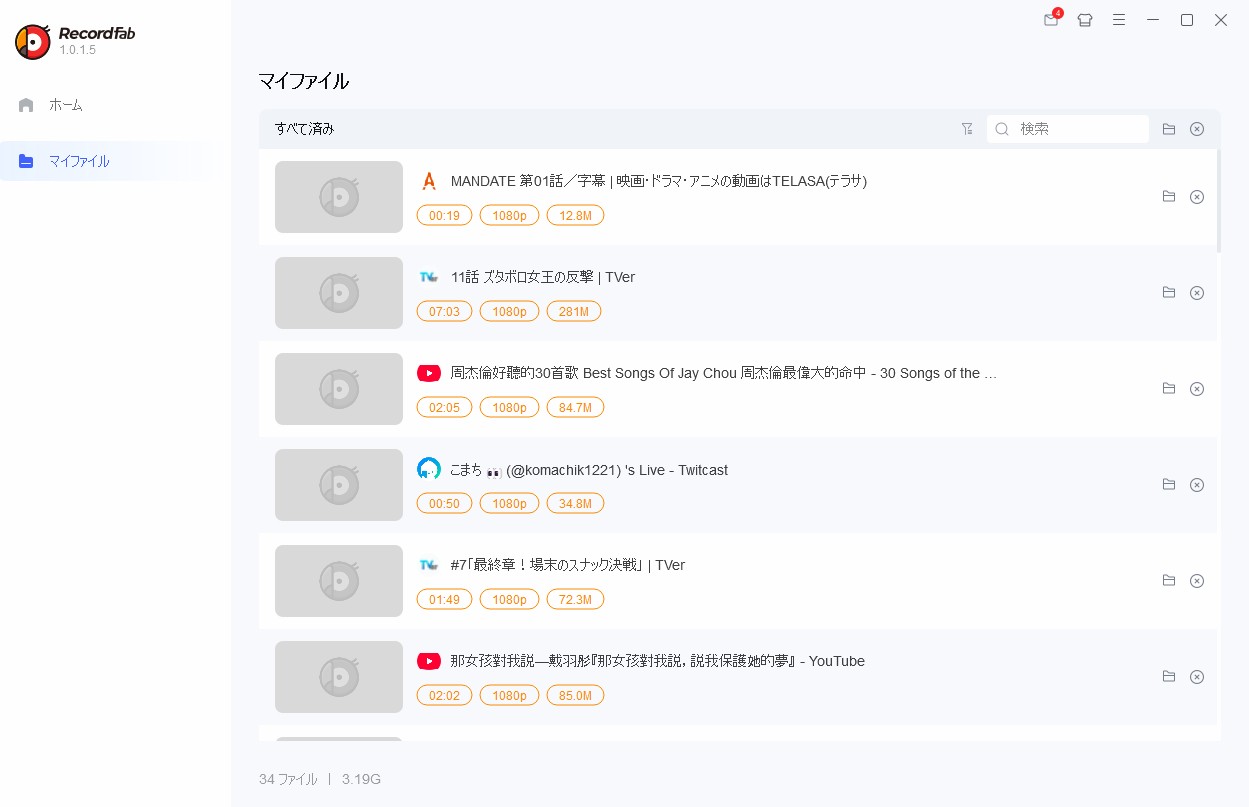The height and width of the screenshot is (807, 1249).
Task: Open the 11話 ズタボロ女王の反撃 thumbnail
Action: [x=339, y=293]
